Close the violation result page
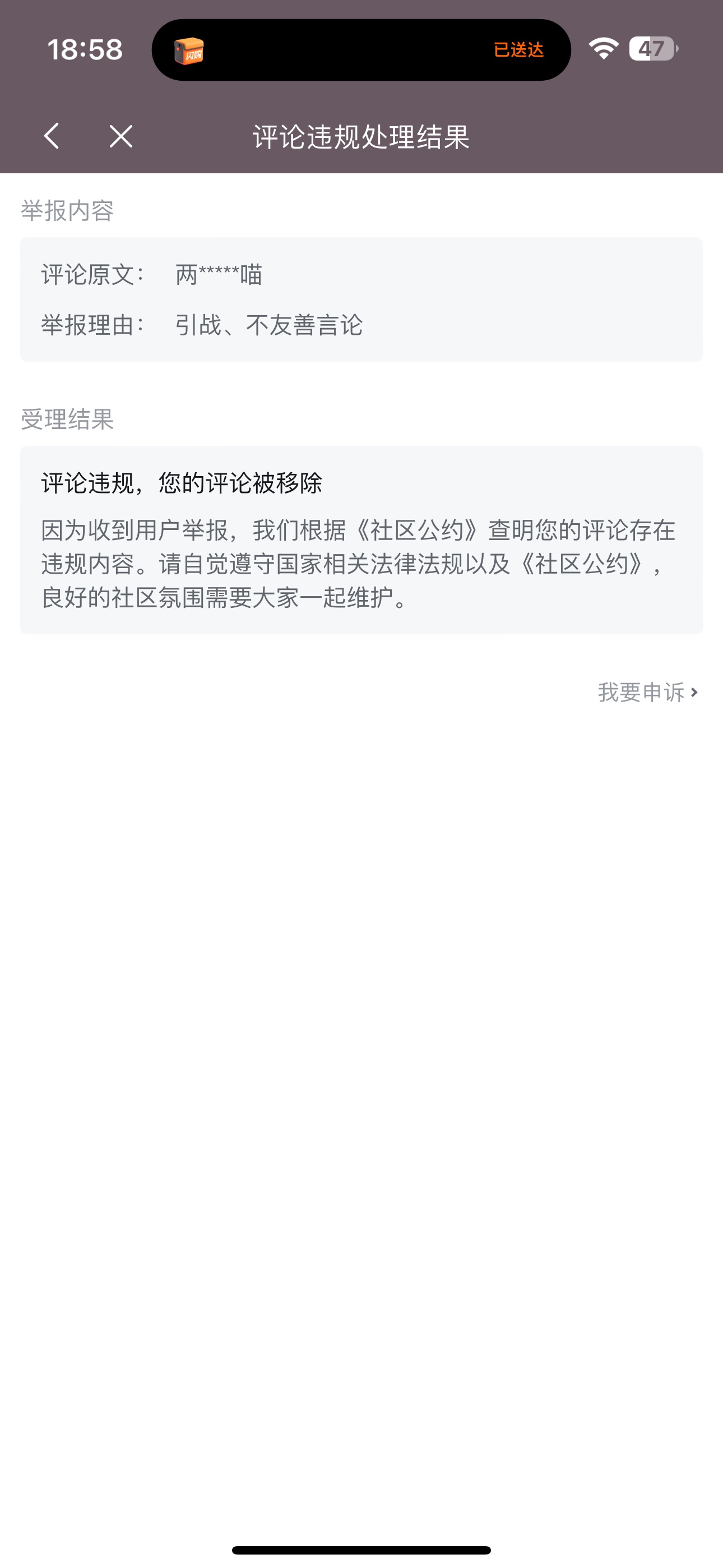 pos(121,136)
